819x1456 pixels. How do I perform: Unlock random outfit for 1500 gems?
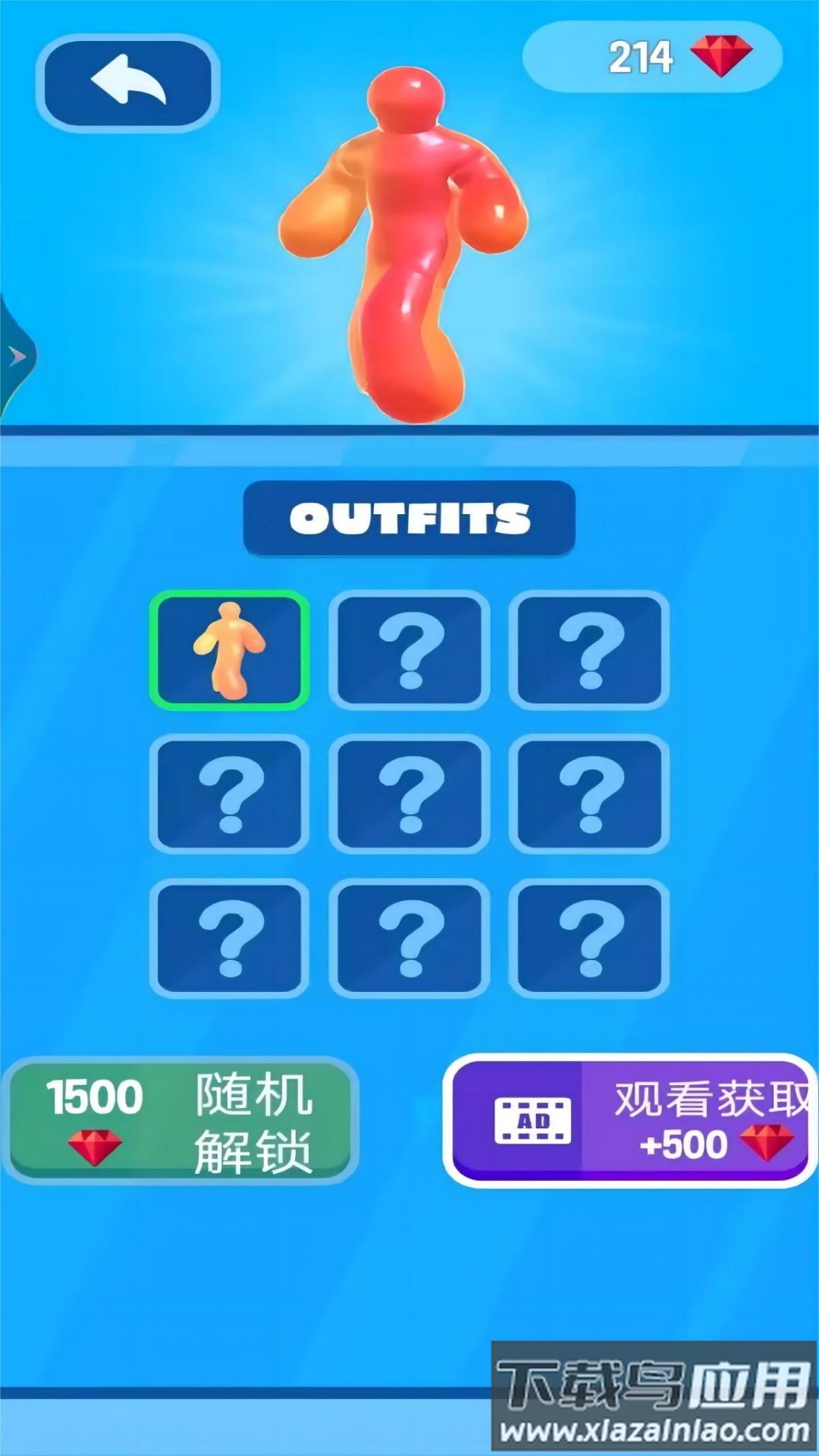pos(180,1120)
